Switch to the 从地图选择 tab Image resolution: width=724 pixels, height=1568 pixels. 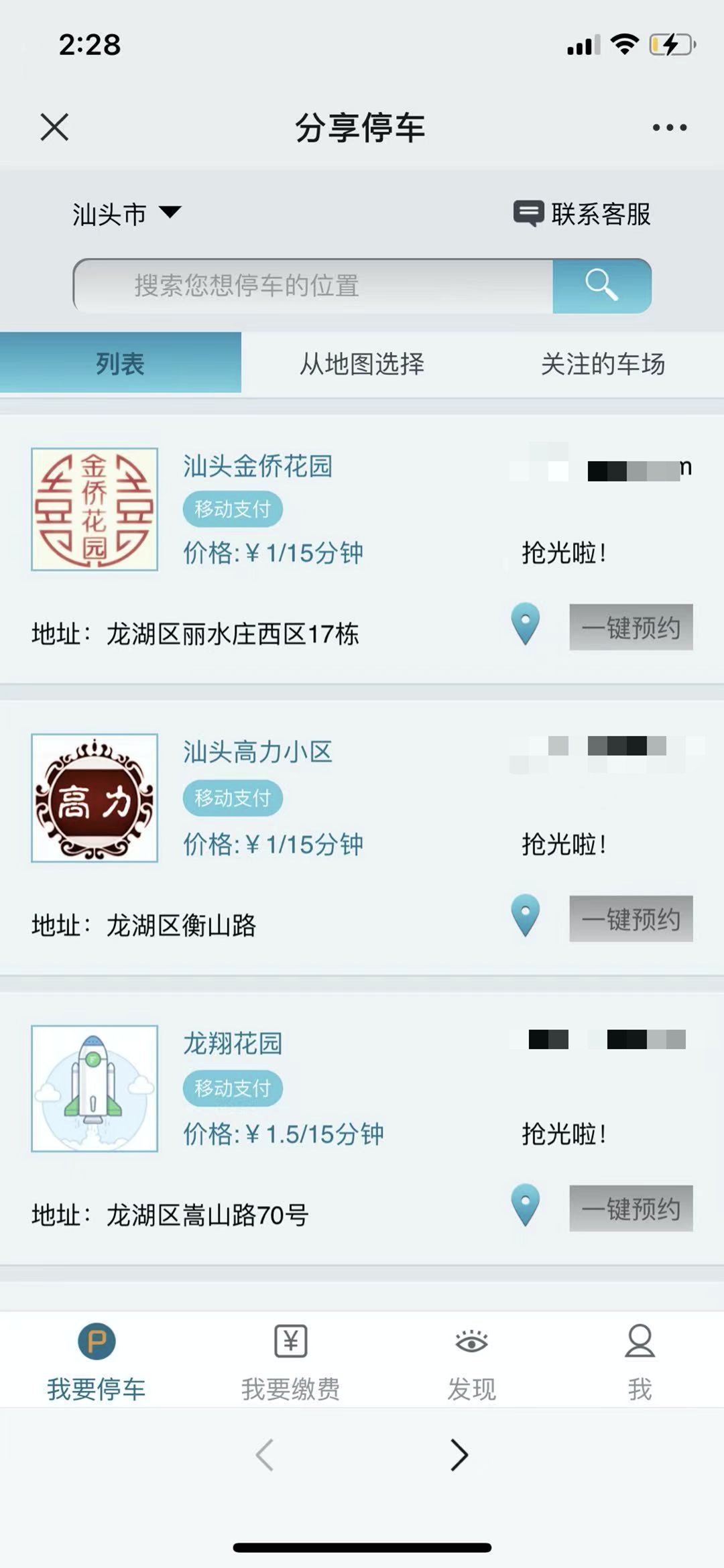[361, 363]
